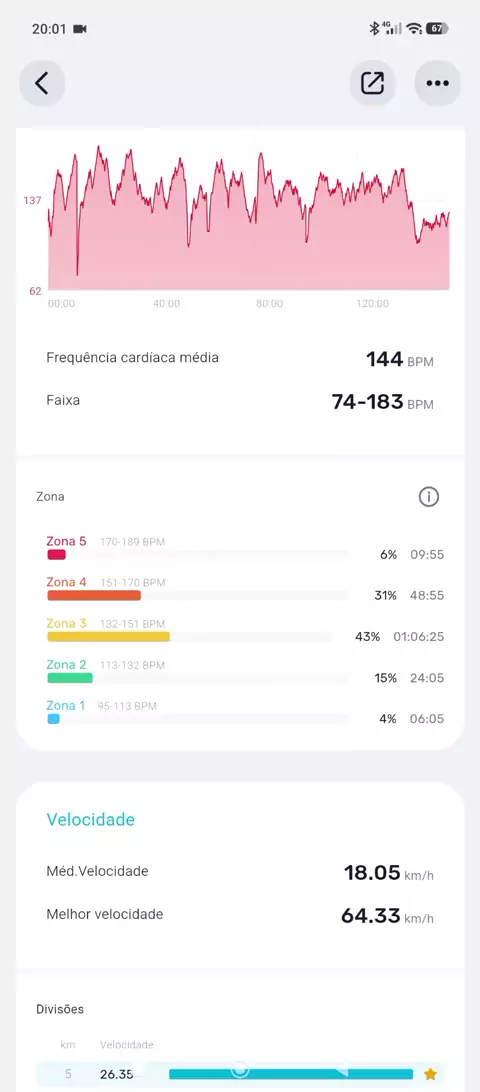Open the three-dot overflow menu
The height and width of the screenshot is (1092, 480).
(438, 84)
